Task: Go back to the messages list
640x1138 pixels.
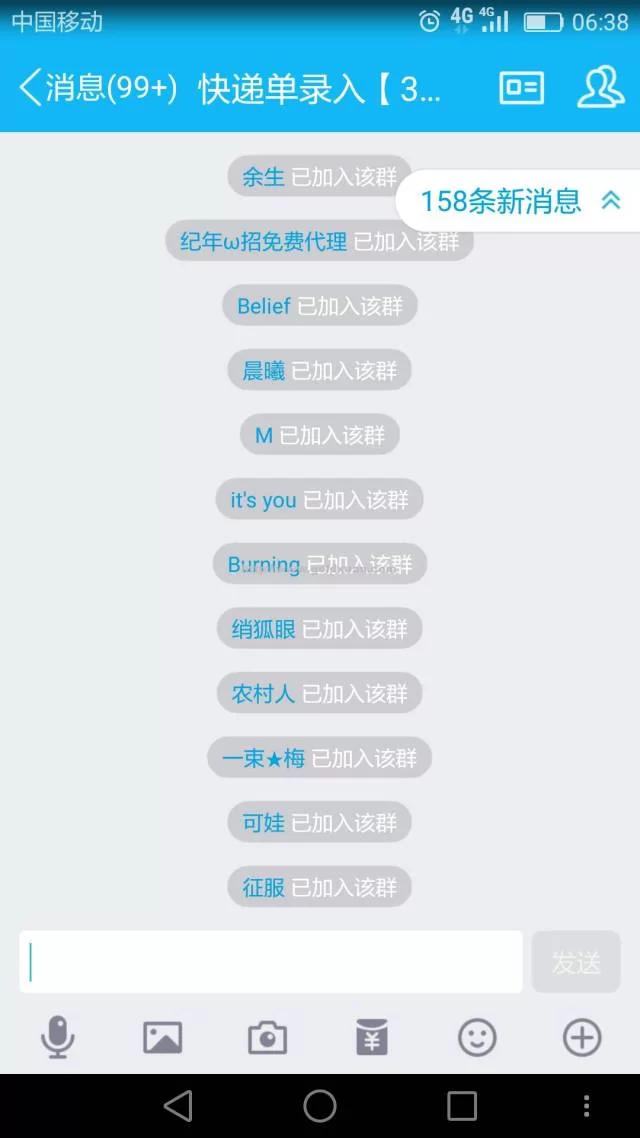Action: (95, 89)
